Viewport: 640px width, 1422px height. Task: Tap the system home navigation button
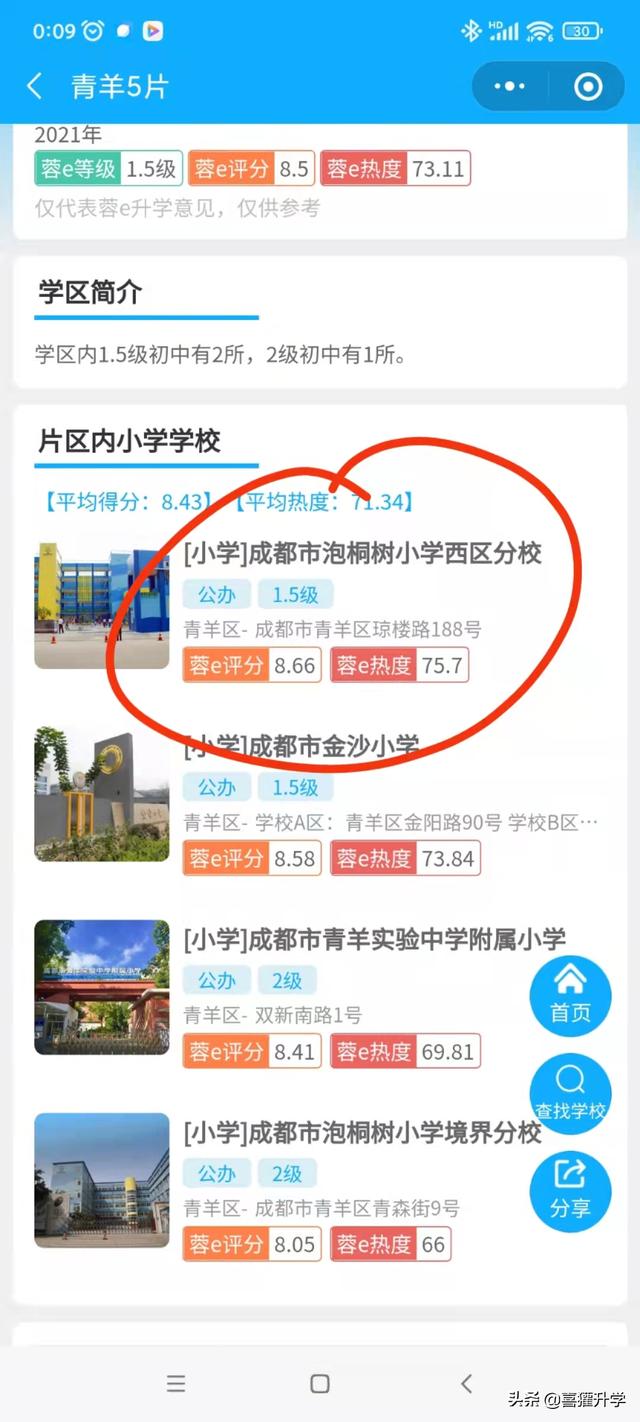point(320,1383)
